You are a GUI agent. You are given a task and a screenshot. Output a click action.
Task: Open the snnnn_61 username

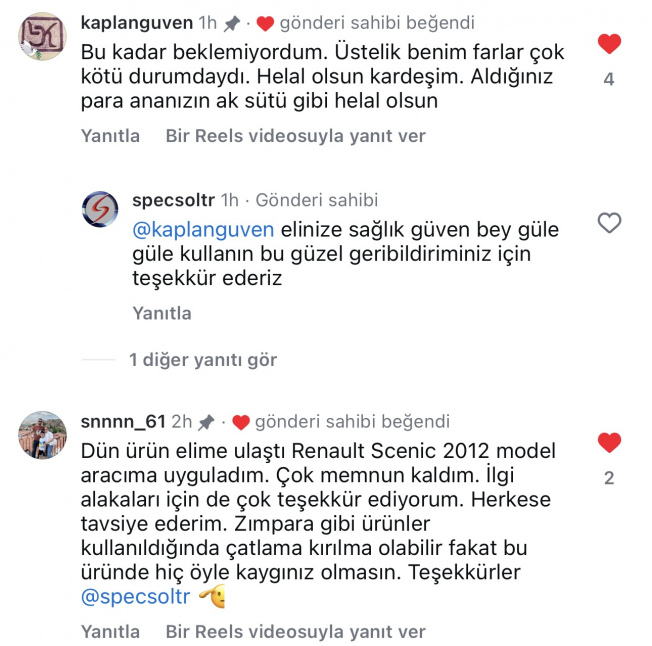[x=122, y=421]
